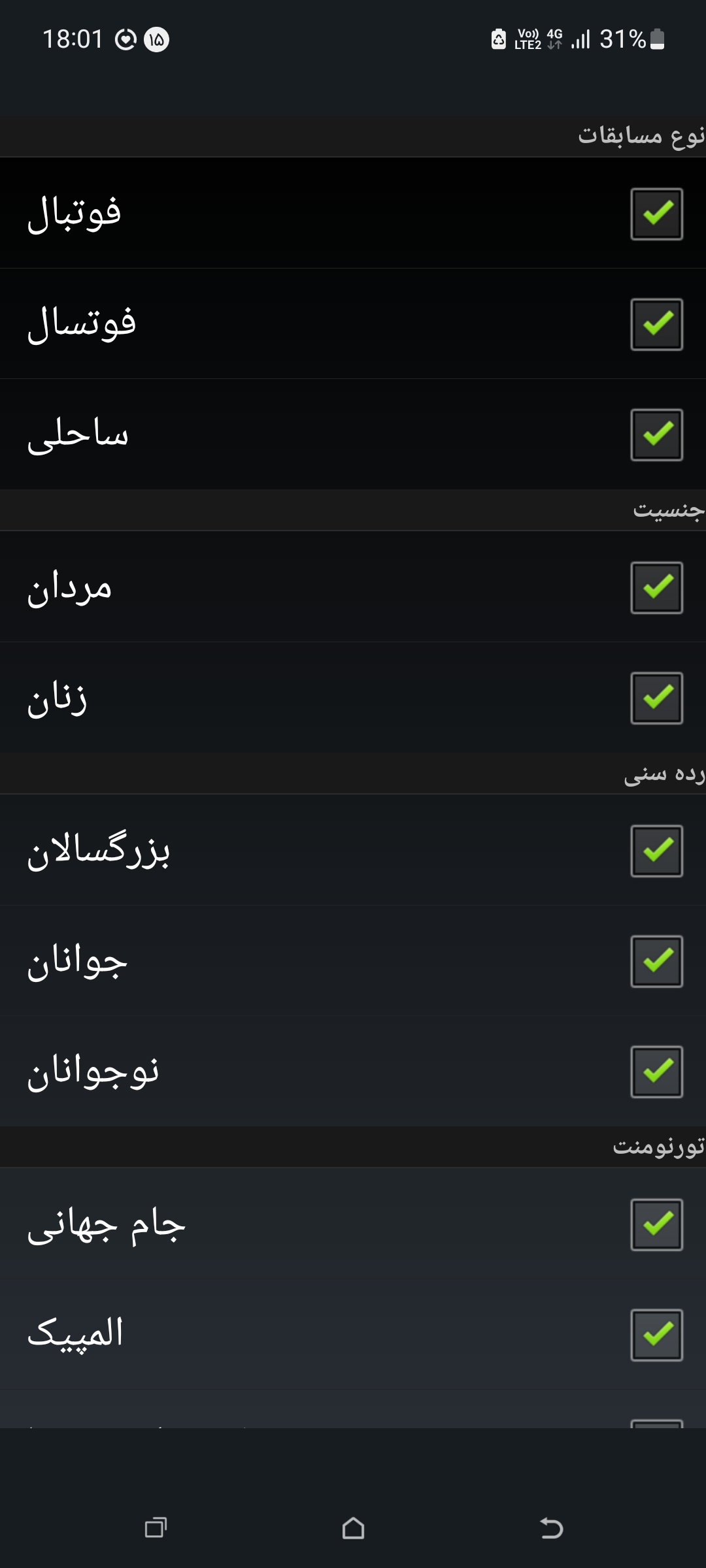This screenshot has width=706, height=1568.
Task: Uncheck the ساحلی option
Action: coord(656,434)
